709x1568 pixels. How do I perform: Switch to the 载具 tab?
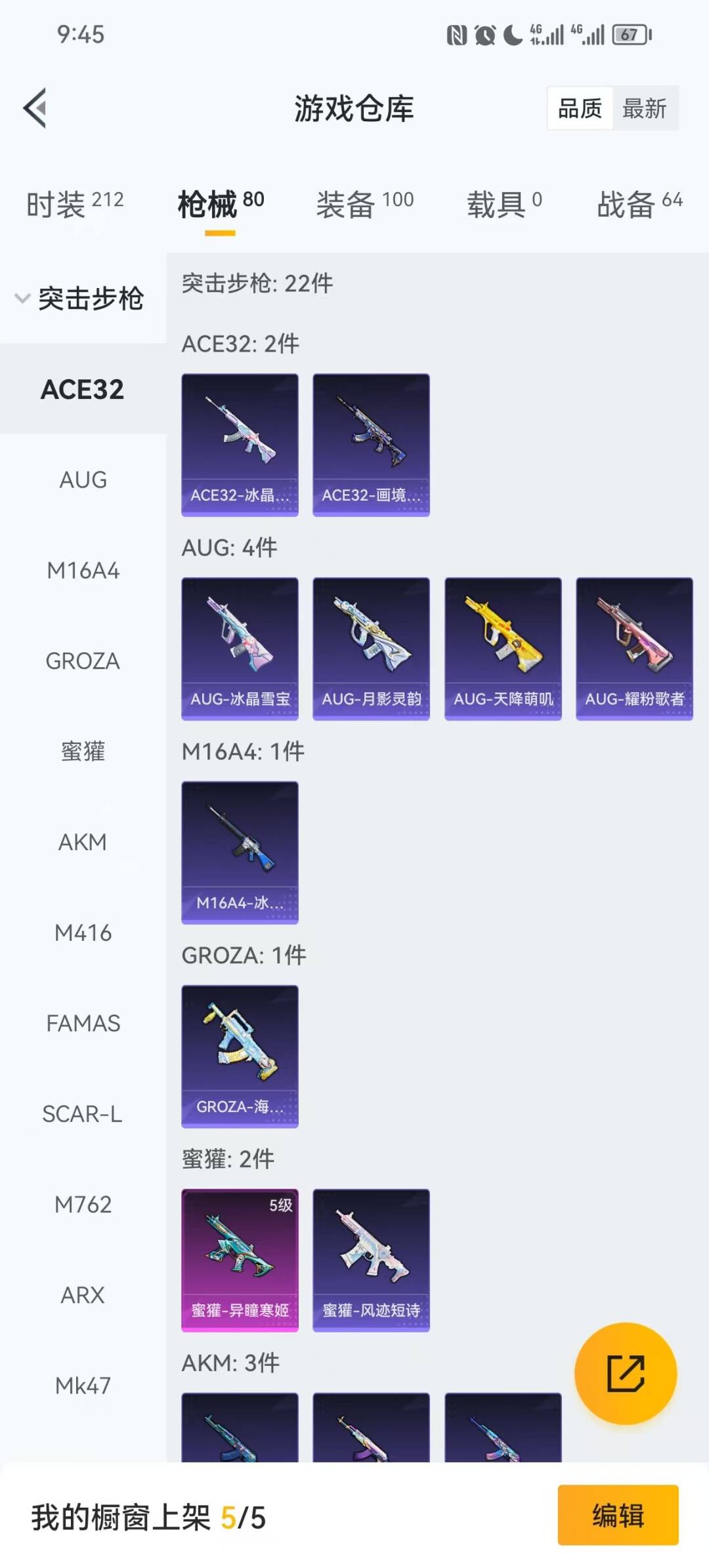504,204
